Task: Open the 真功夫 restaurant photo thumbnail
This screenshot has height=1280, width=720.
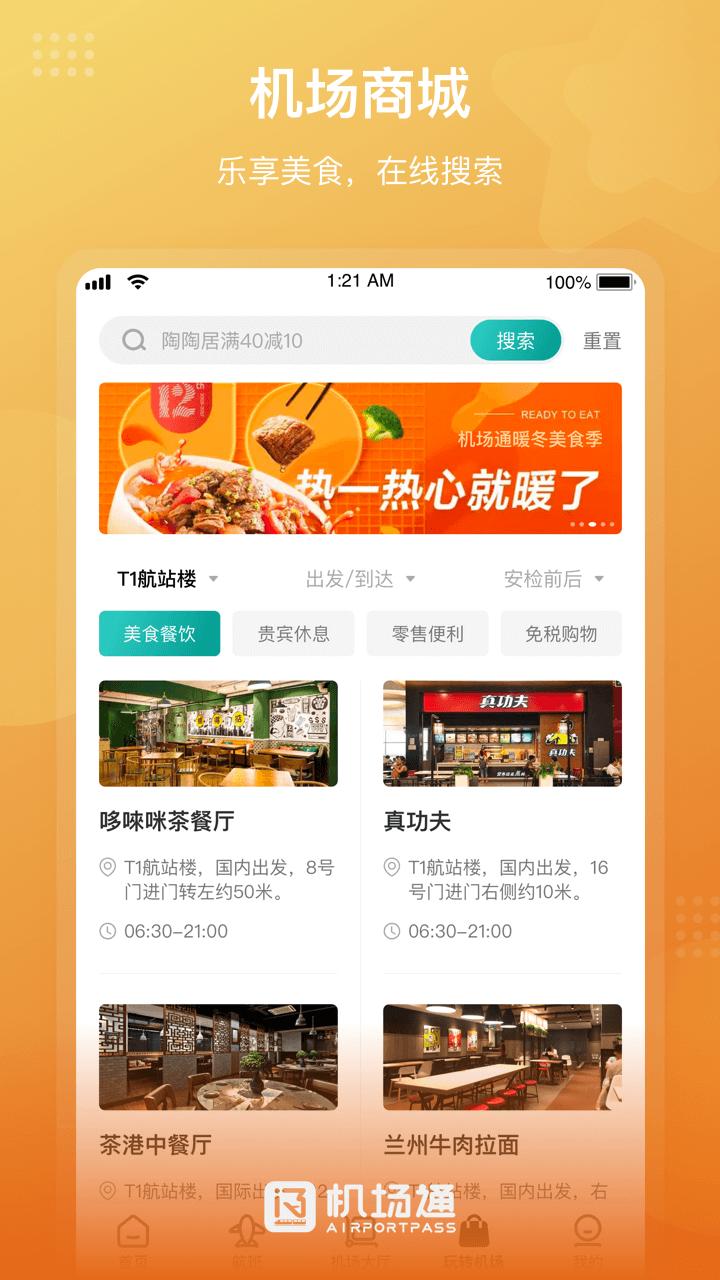Action: tap(502, 733)
